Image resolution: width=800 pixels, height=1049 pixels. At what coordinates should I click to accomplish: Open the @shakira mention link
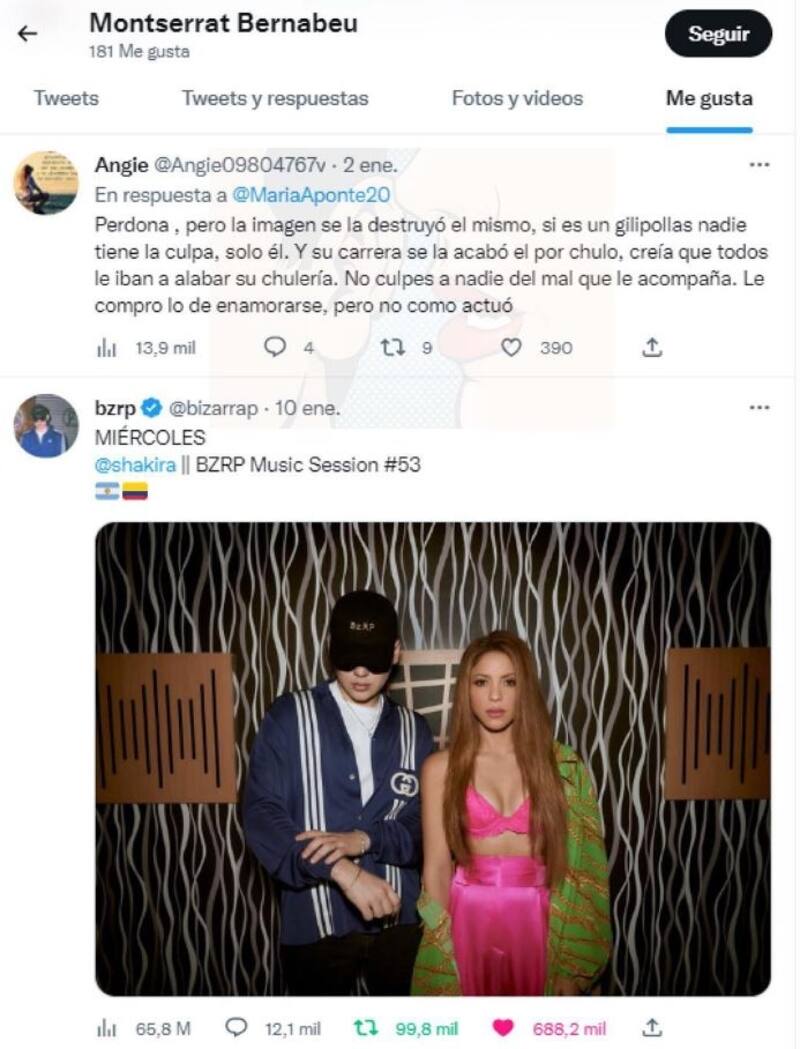(x=128, y=465)
